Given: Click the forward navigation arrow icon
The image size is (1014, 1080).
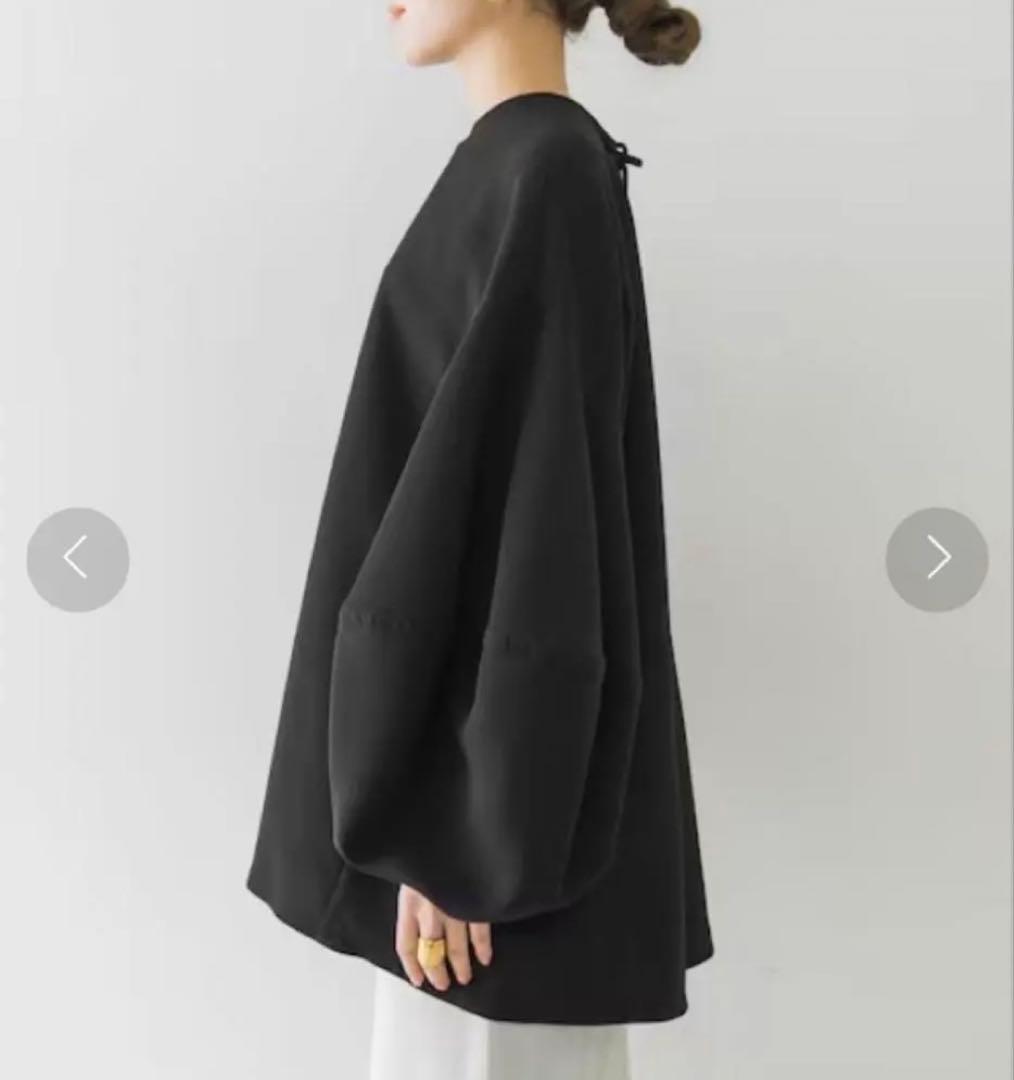Looking at the screenshot, I should click(x=935, y=558).
